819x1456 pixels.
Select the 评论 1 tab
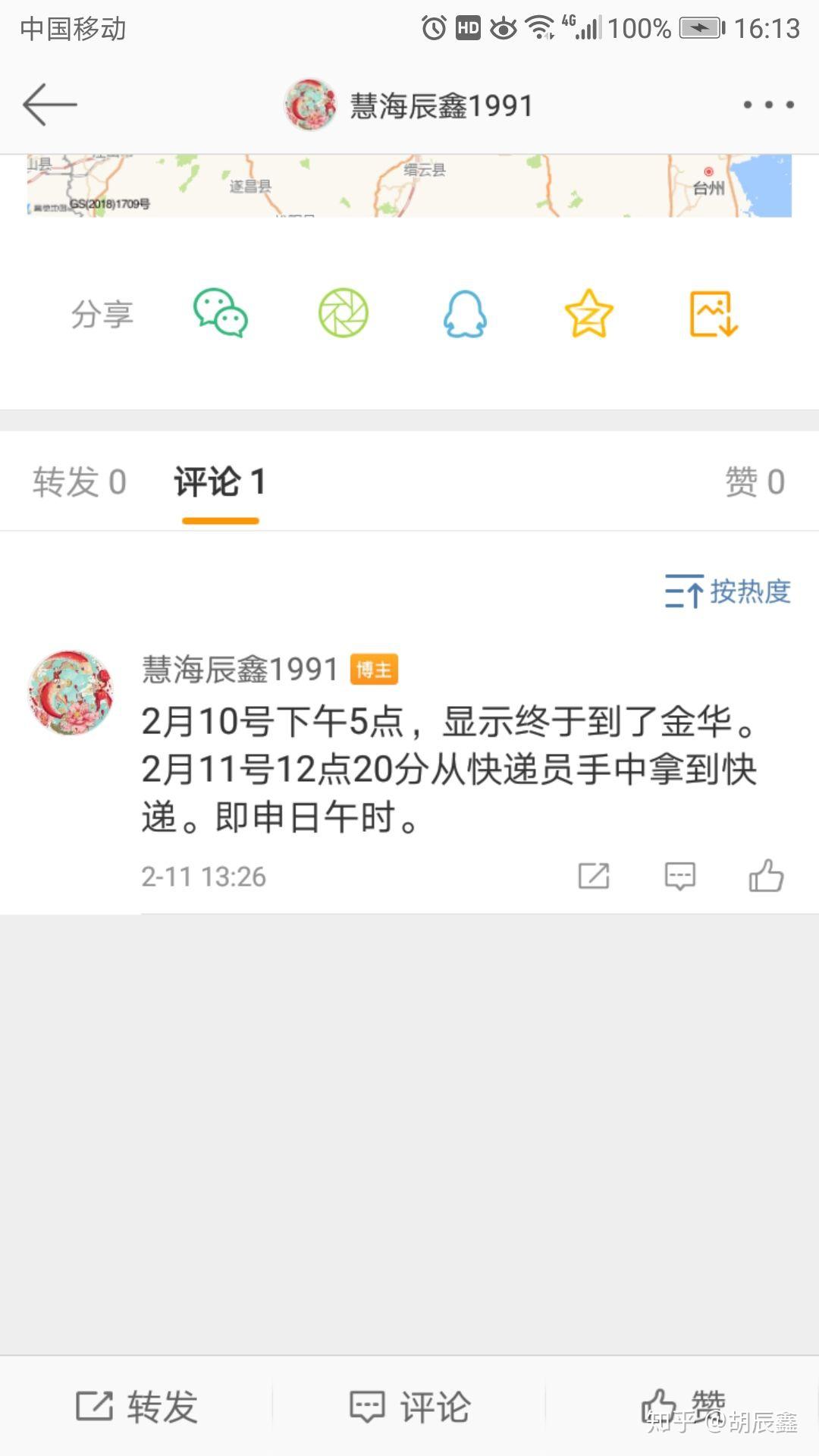point(220,482)
